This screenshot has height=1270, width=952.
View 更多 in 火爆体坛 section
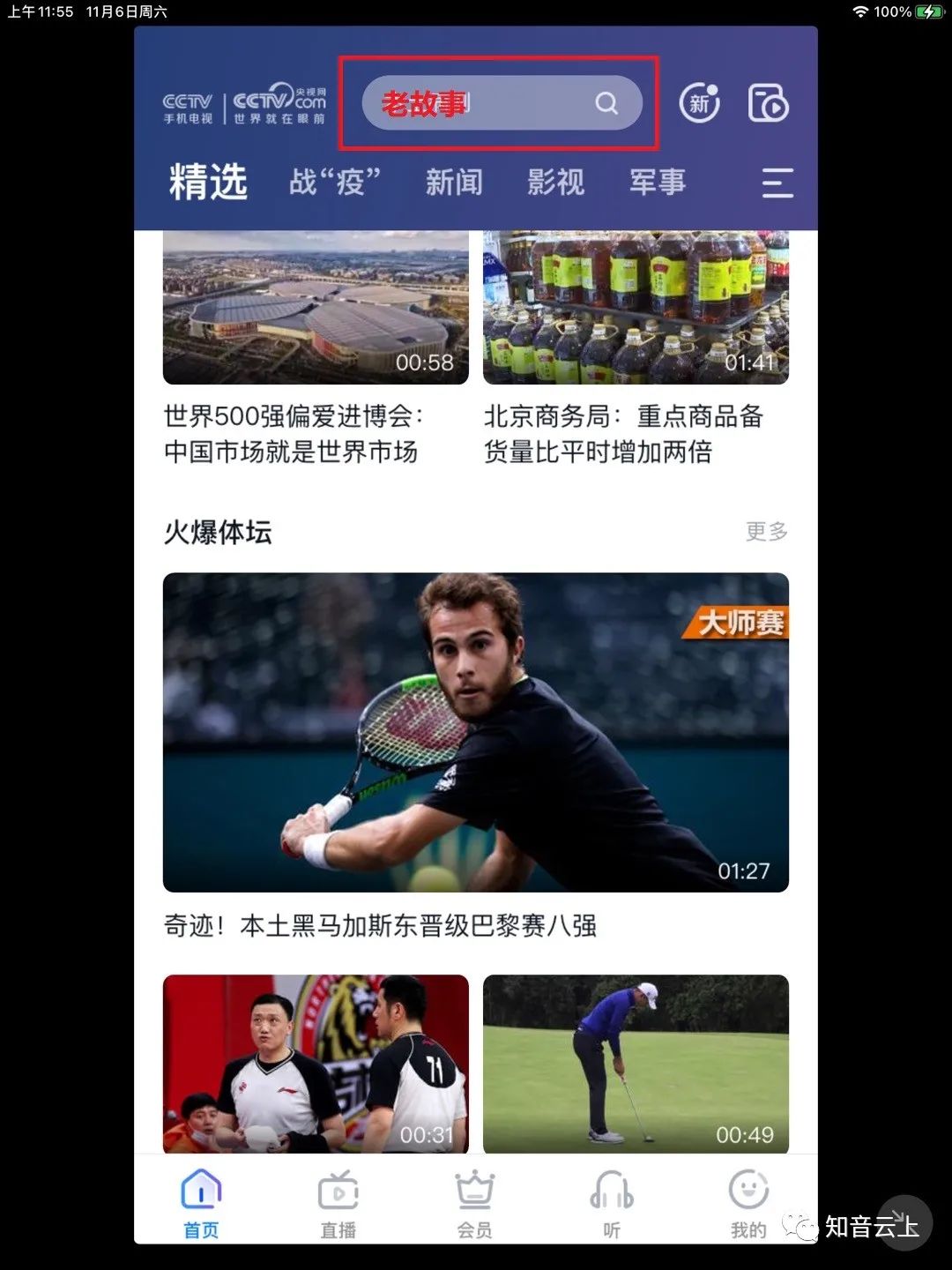(766, 532)
